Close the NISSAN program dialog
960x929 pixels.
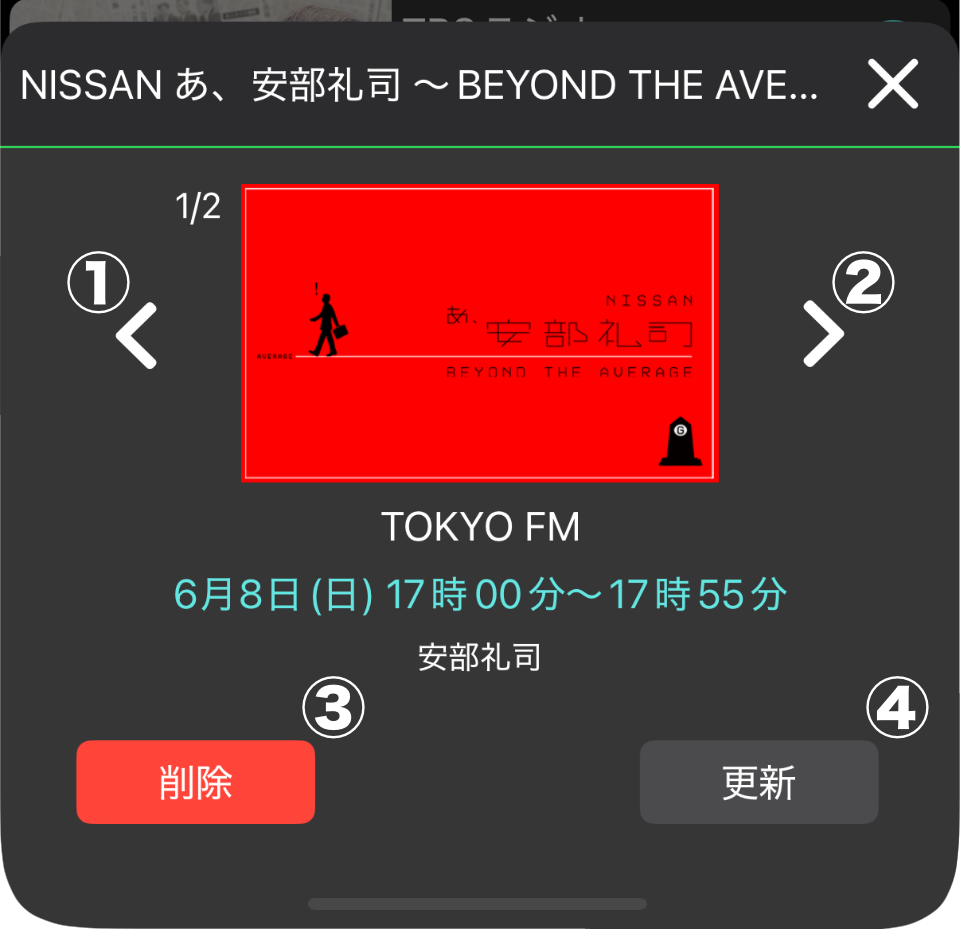point(892,85)
